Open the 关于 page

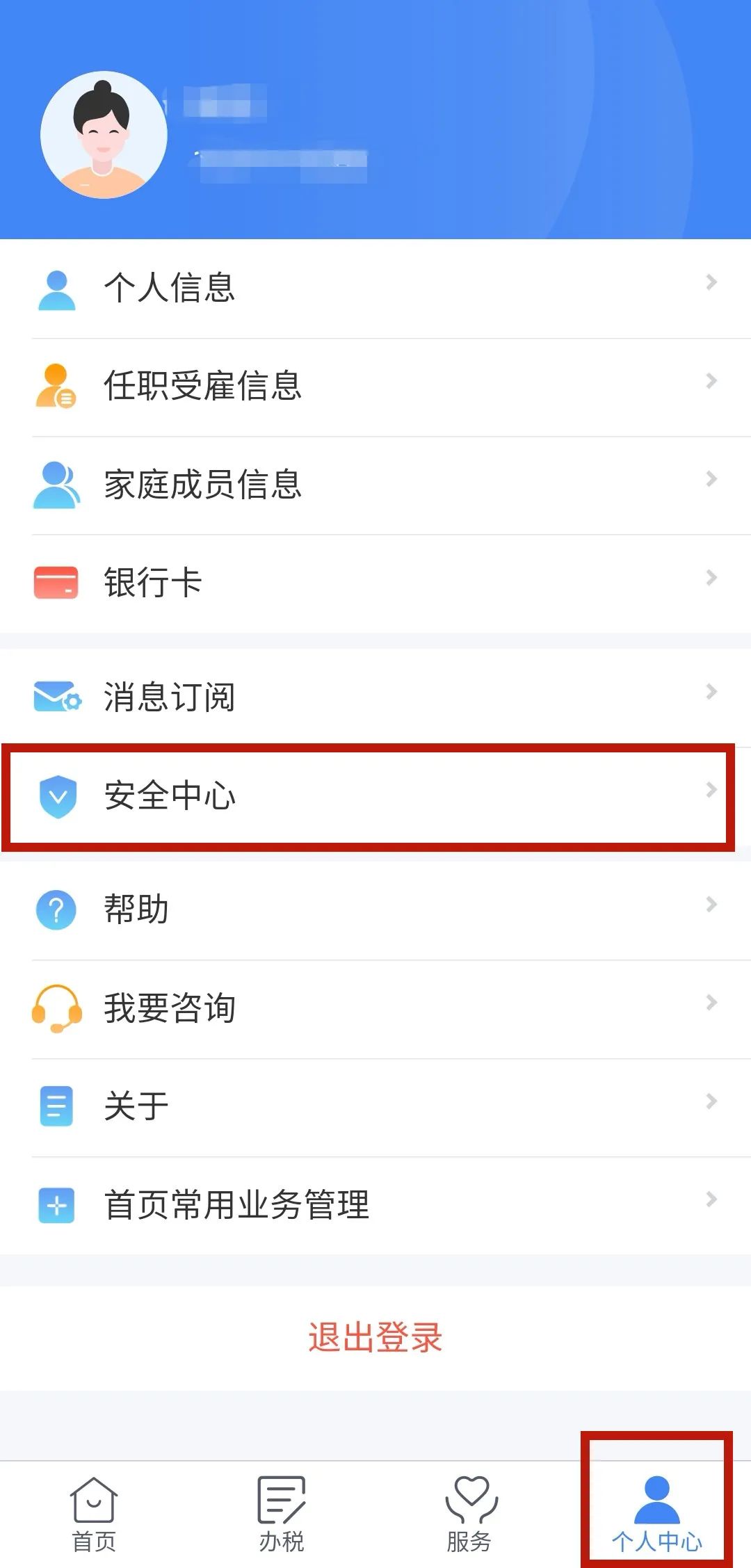tap(375, 1106)
